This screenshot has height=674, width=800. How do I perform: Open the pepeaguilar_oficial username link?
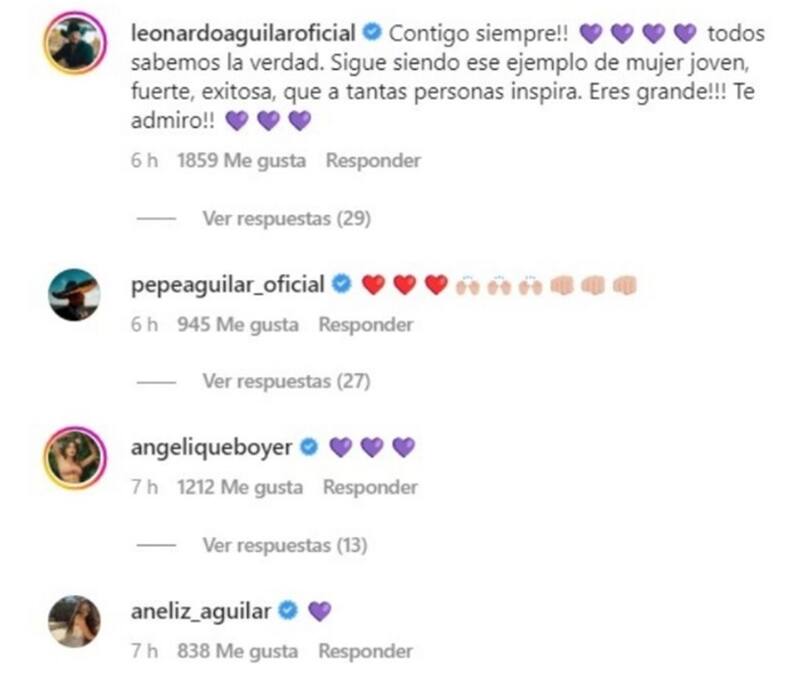pyautogui.click(x=228, y=286)
